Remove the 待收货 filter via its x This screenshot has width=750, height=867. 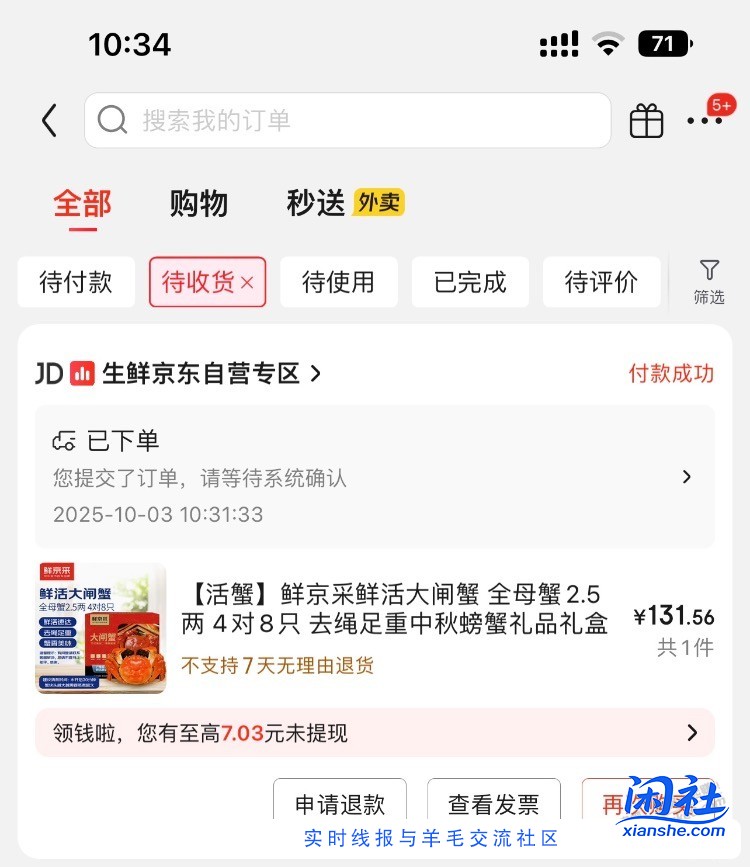[248, 282]
